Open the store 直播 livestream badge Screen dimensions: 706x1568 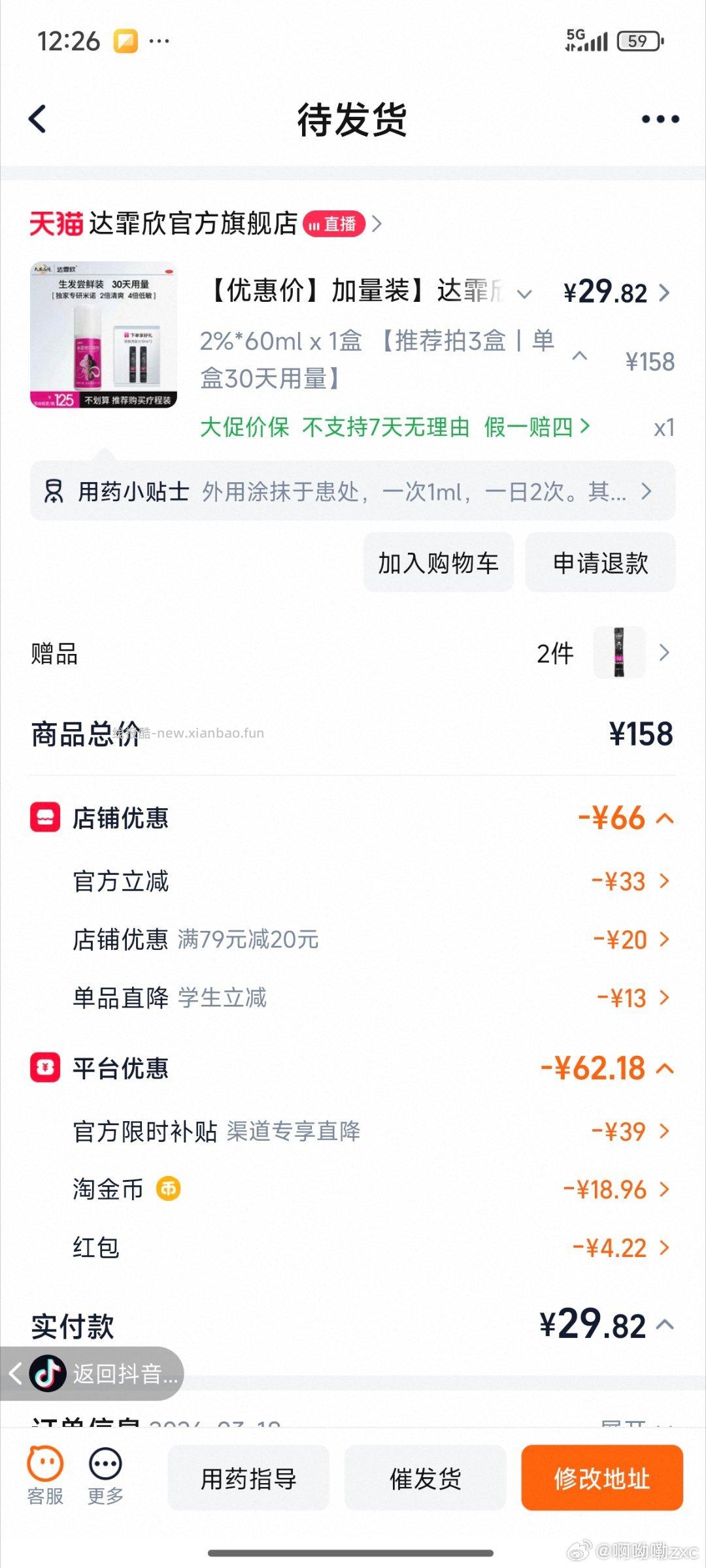click(x=335, y=223)
